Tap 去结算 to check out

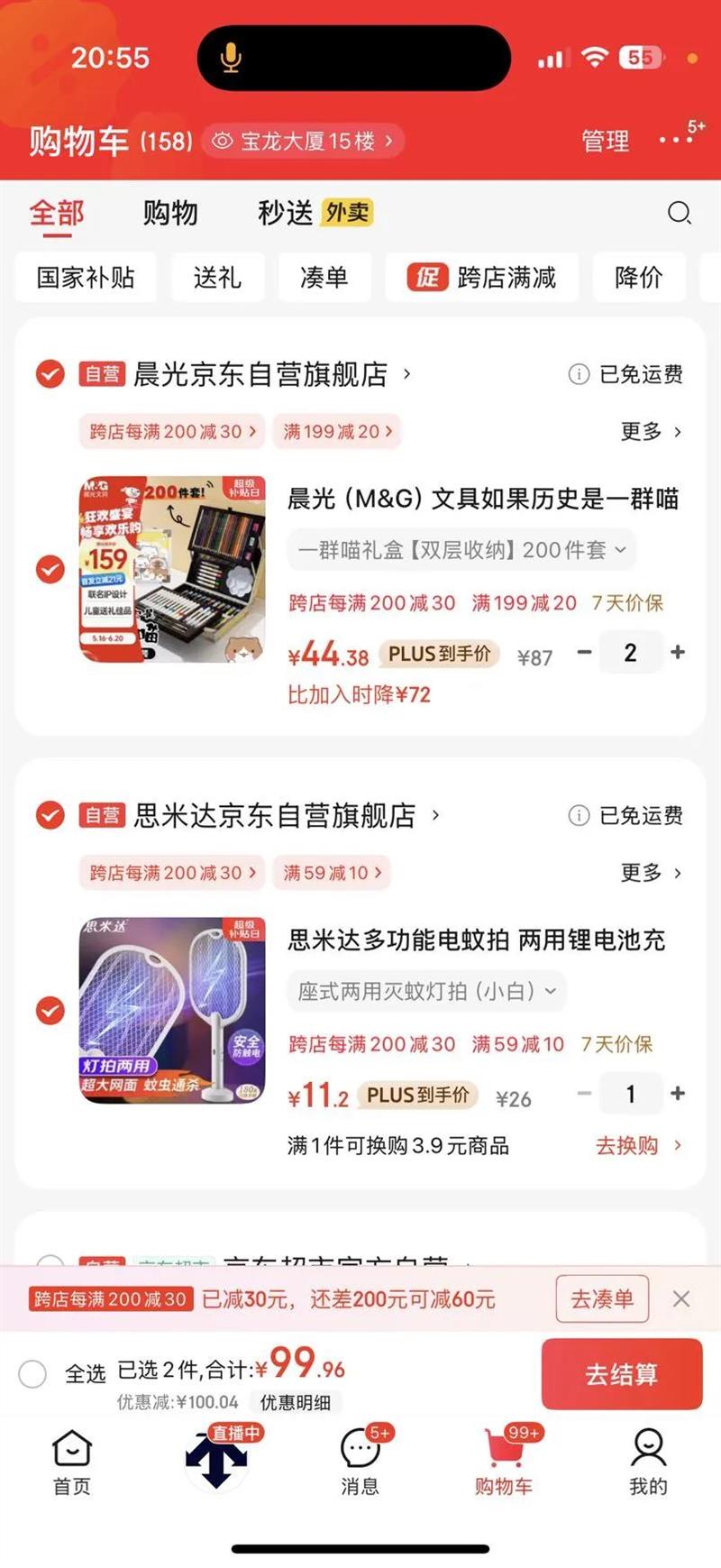[621, 1374]
